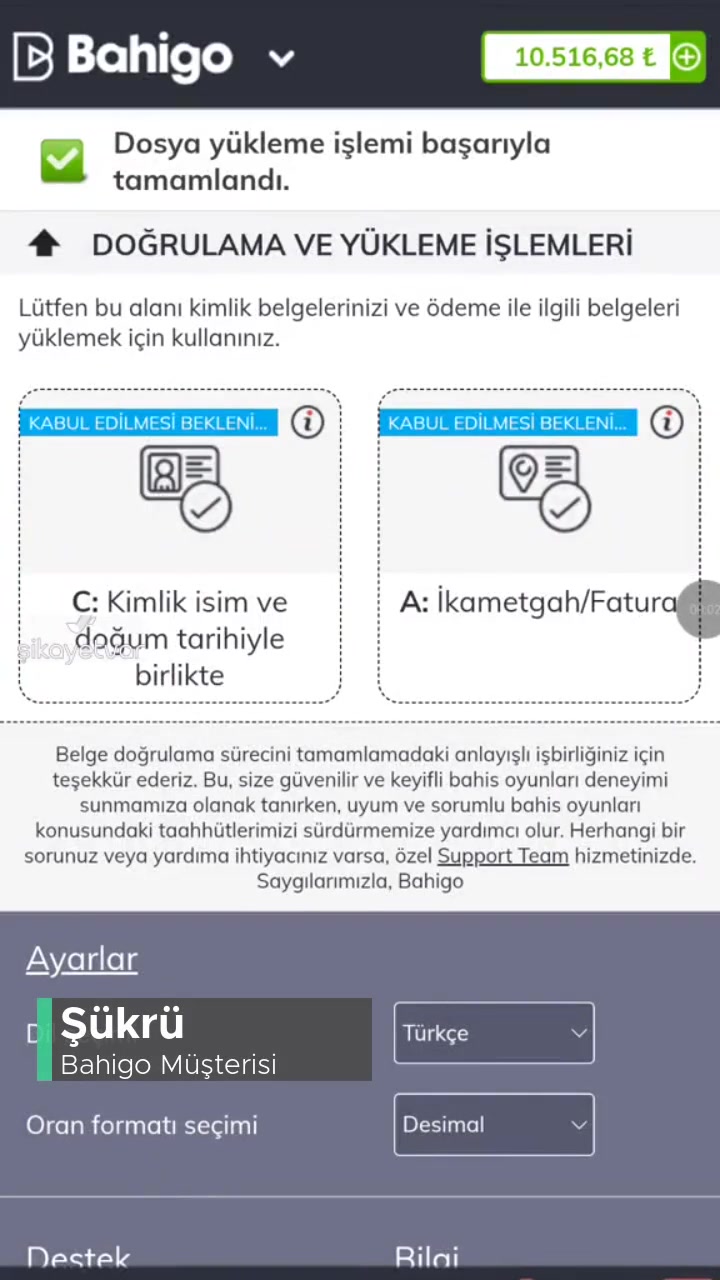Click KABUL EDİLMESİ BEKLENİYOR badge on İkametgah card

pos(507,422)
